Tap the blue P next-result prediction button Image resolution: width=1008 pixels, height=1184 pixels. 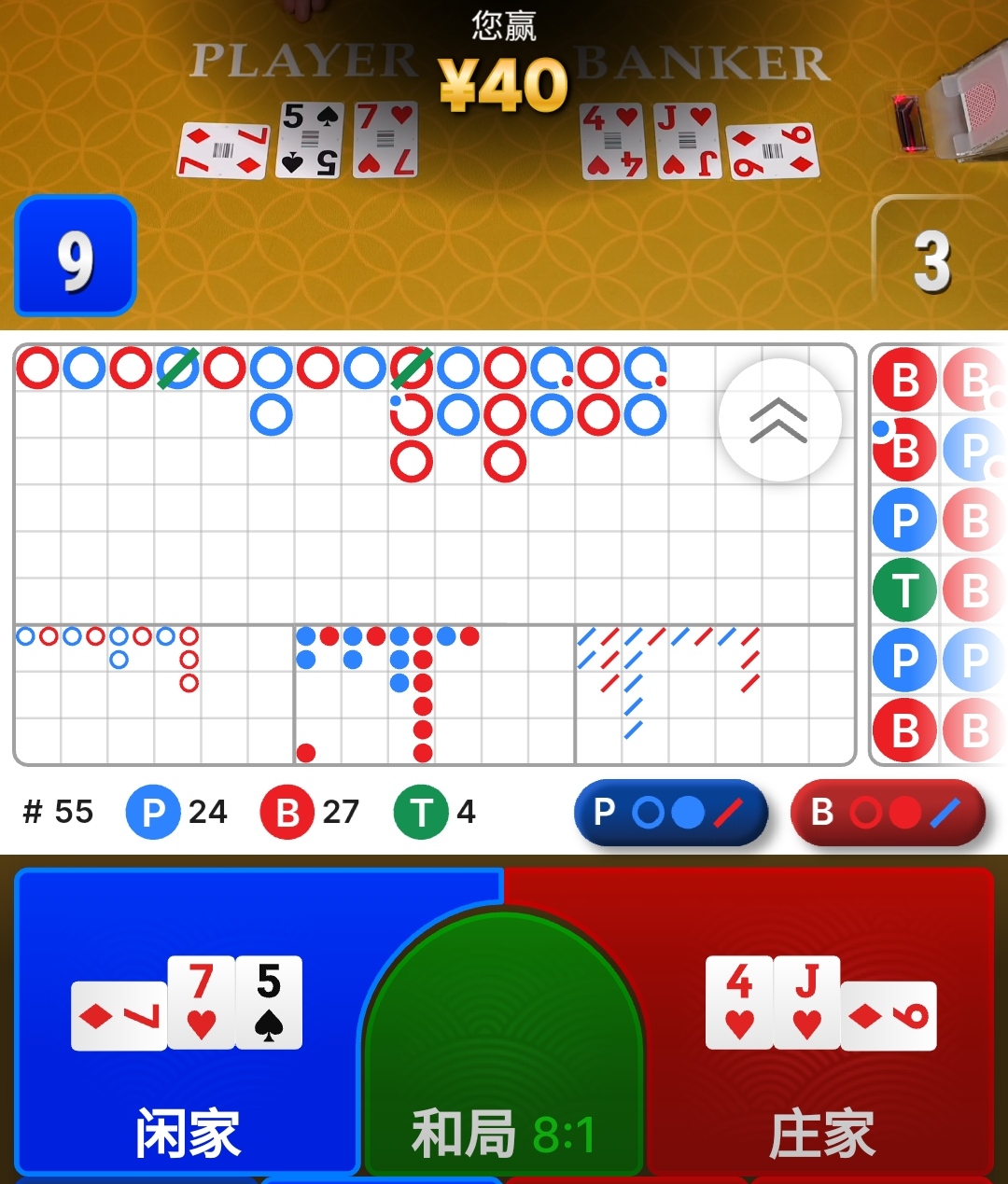pos(670,812)
